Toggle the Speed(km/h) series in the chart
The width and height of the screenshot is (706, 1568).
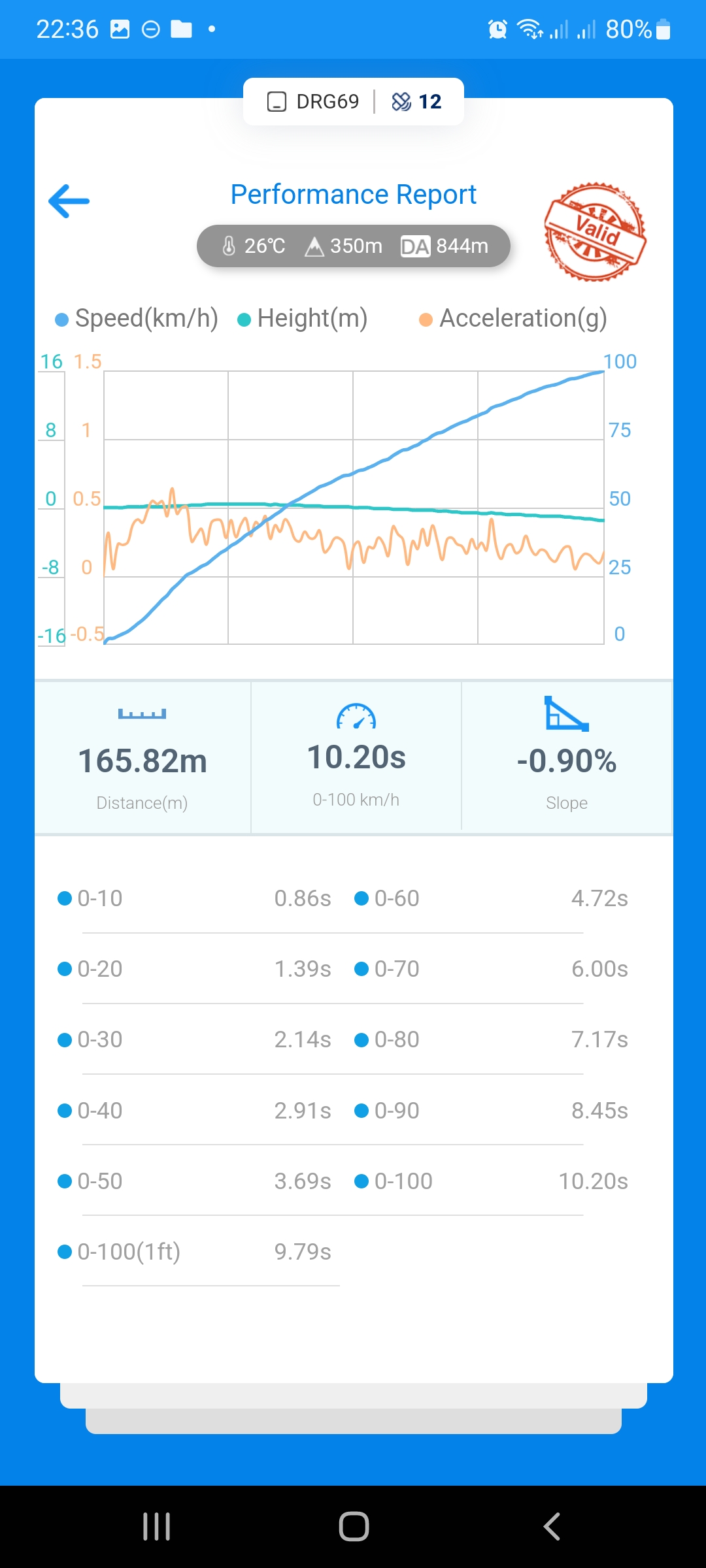click(x=137, y=319)
